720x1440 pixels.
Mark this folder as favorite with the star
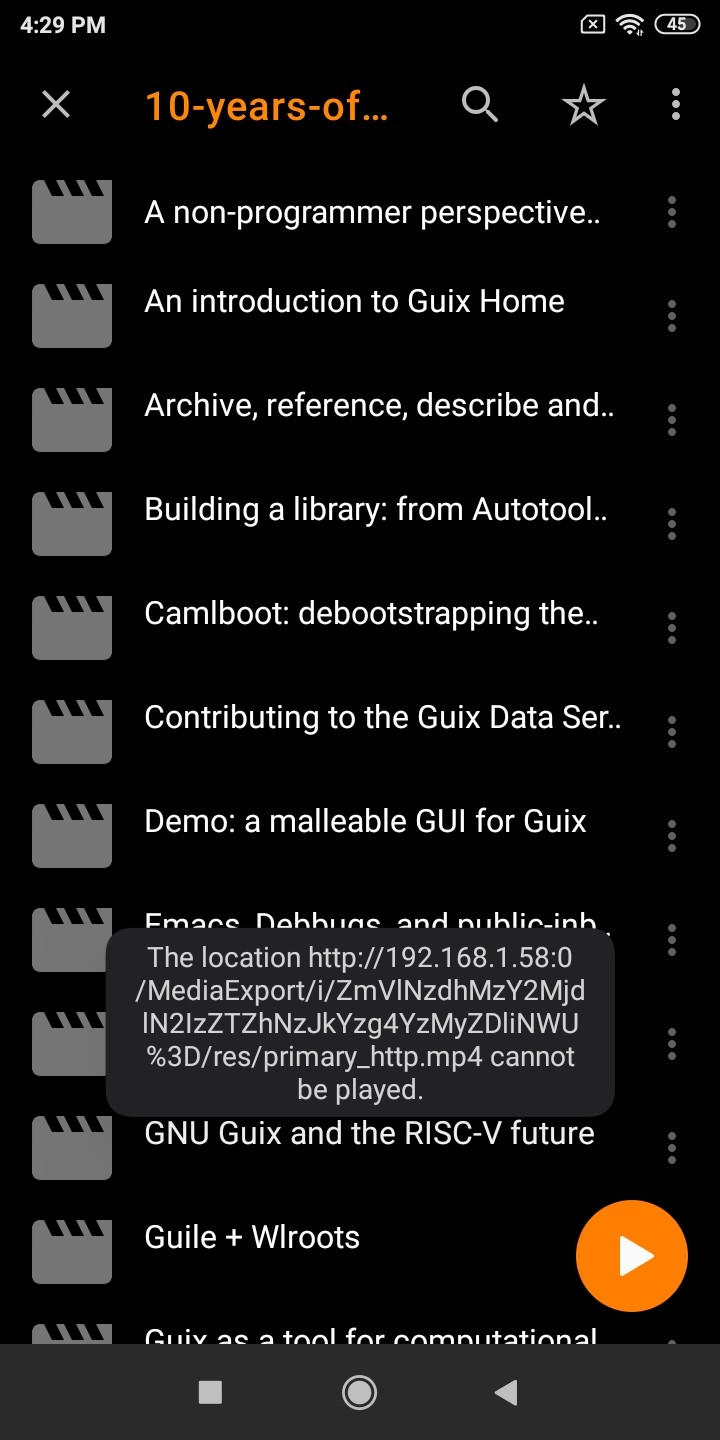583,105
